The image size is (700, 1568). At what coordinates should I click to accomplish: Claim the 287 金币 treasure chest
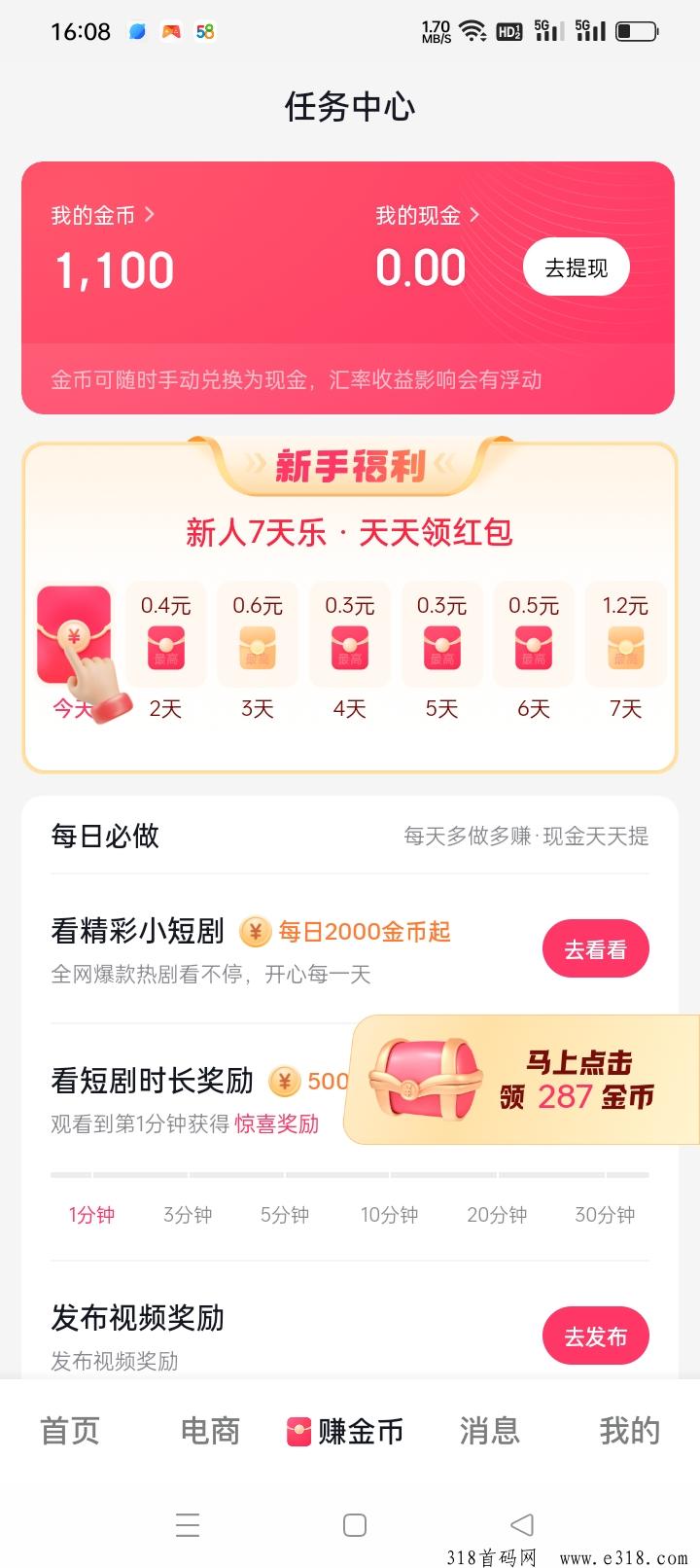[525, 1081]
